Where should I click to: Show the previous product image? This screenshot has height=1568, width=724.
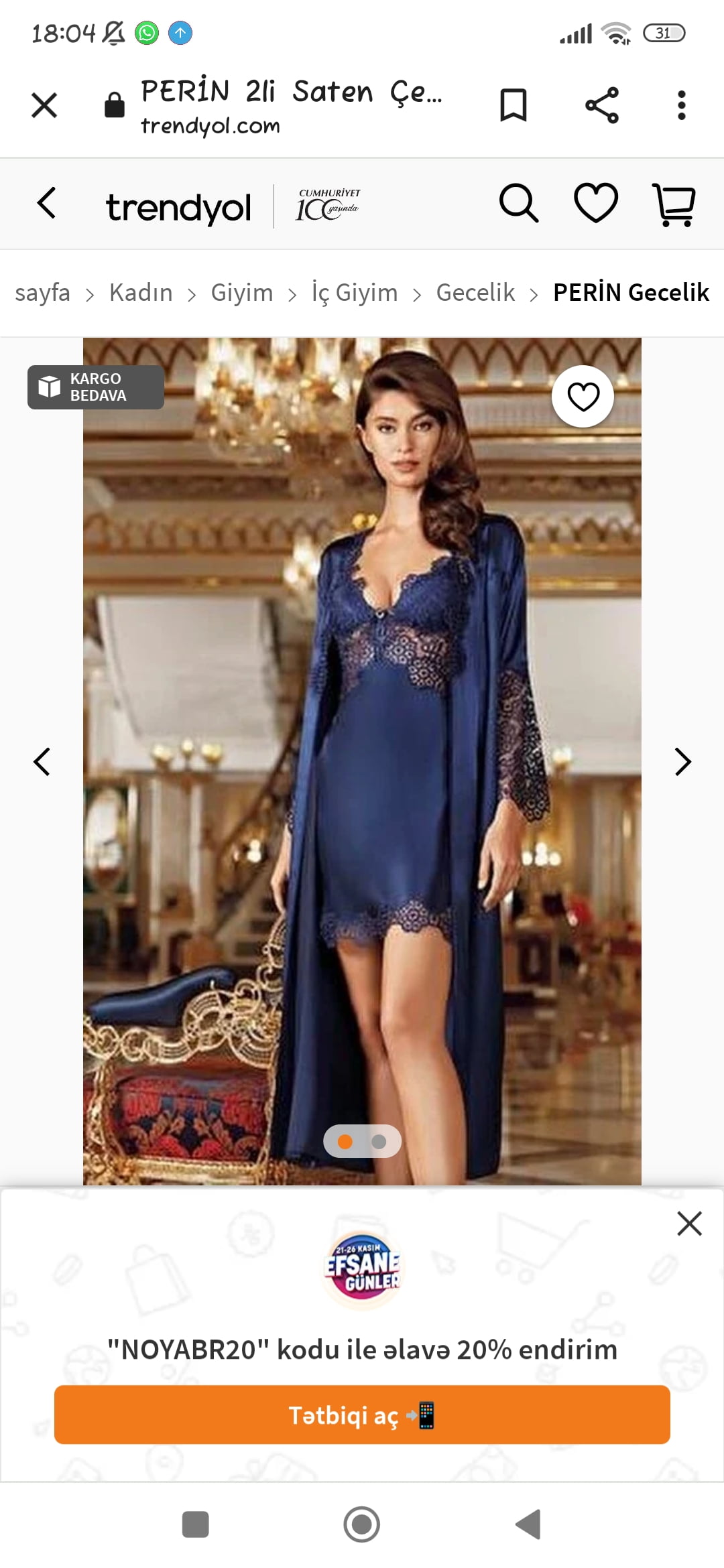click(42, 762)
